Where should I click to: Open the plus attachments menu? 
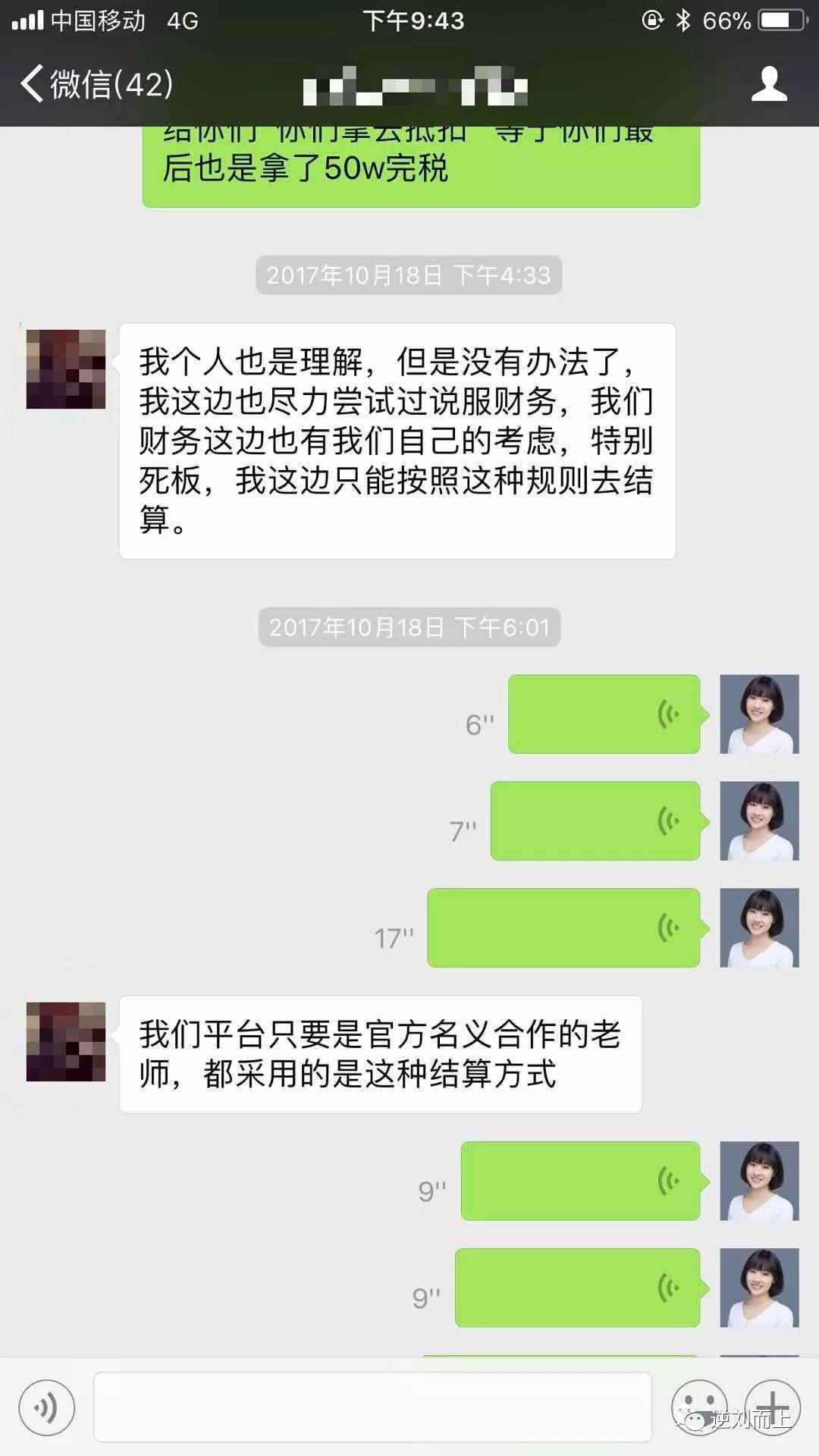point(773,1407)
